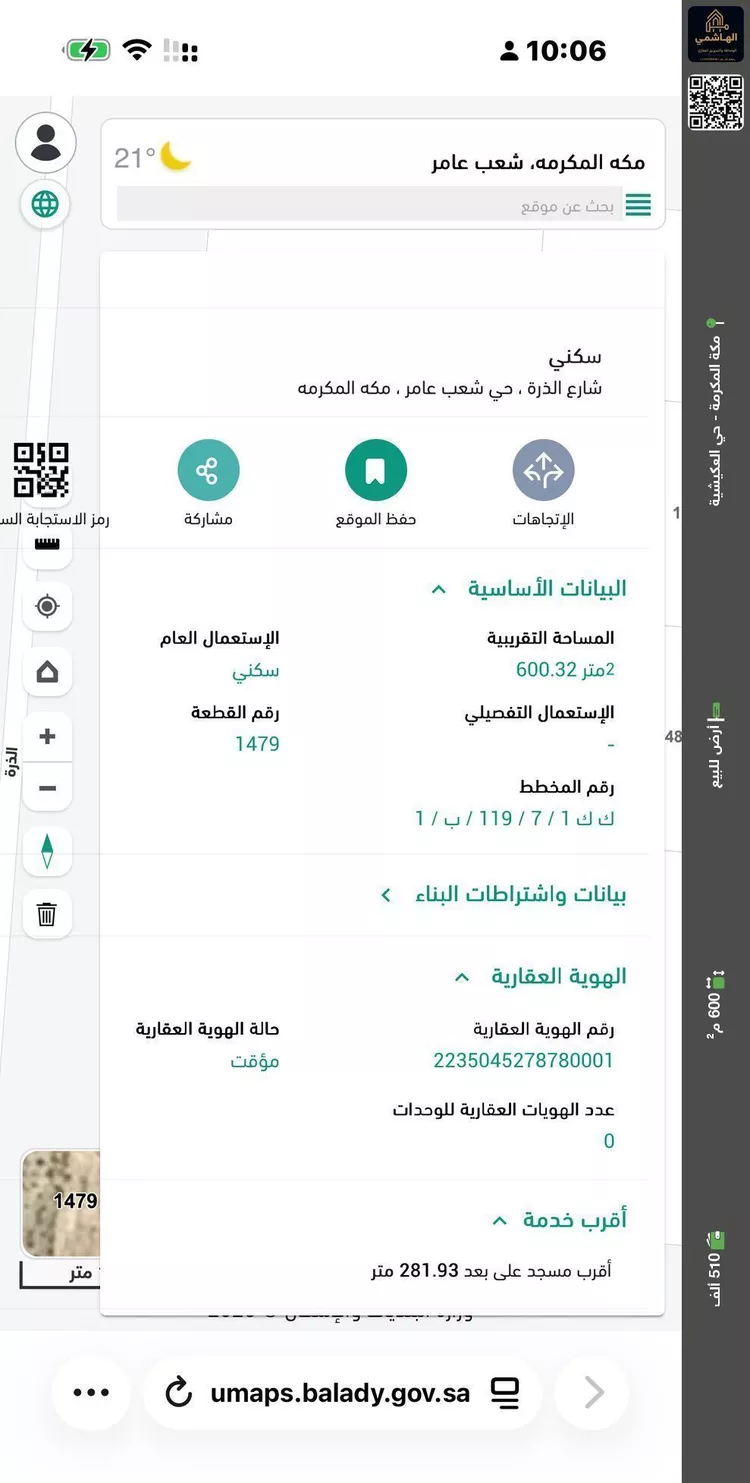
Task: Collapse the البيانات الأساسية section
Action: coord(437,589)
